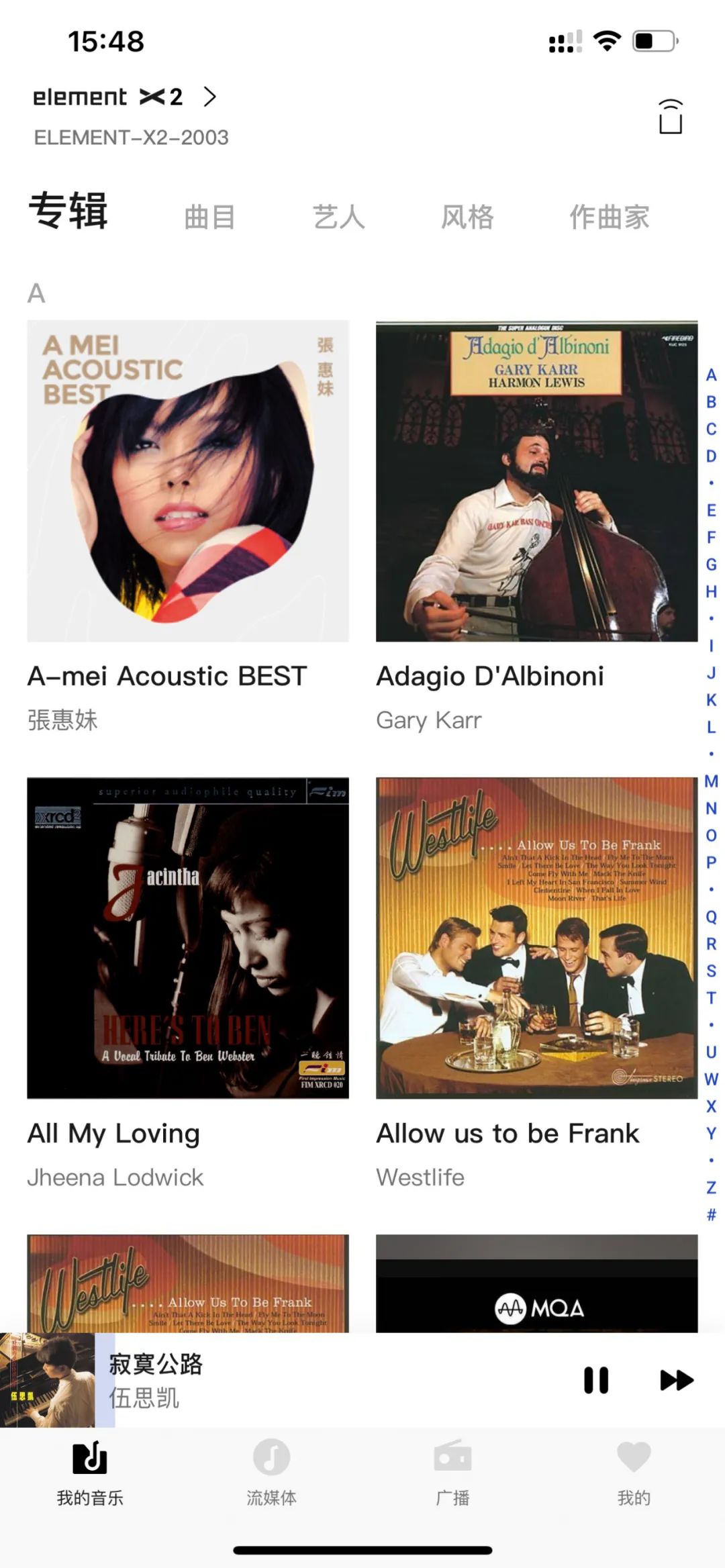Open Allow us to be Frank by Westlife
Viewport: 725px width, 1568px height.
coord(536,938)
